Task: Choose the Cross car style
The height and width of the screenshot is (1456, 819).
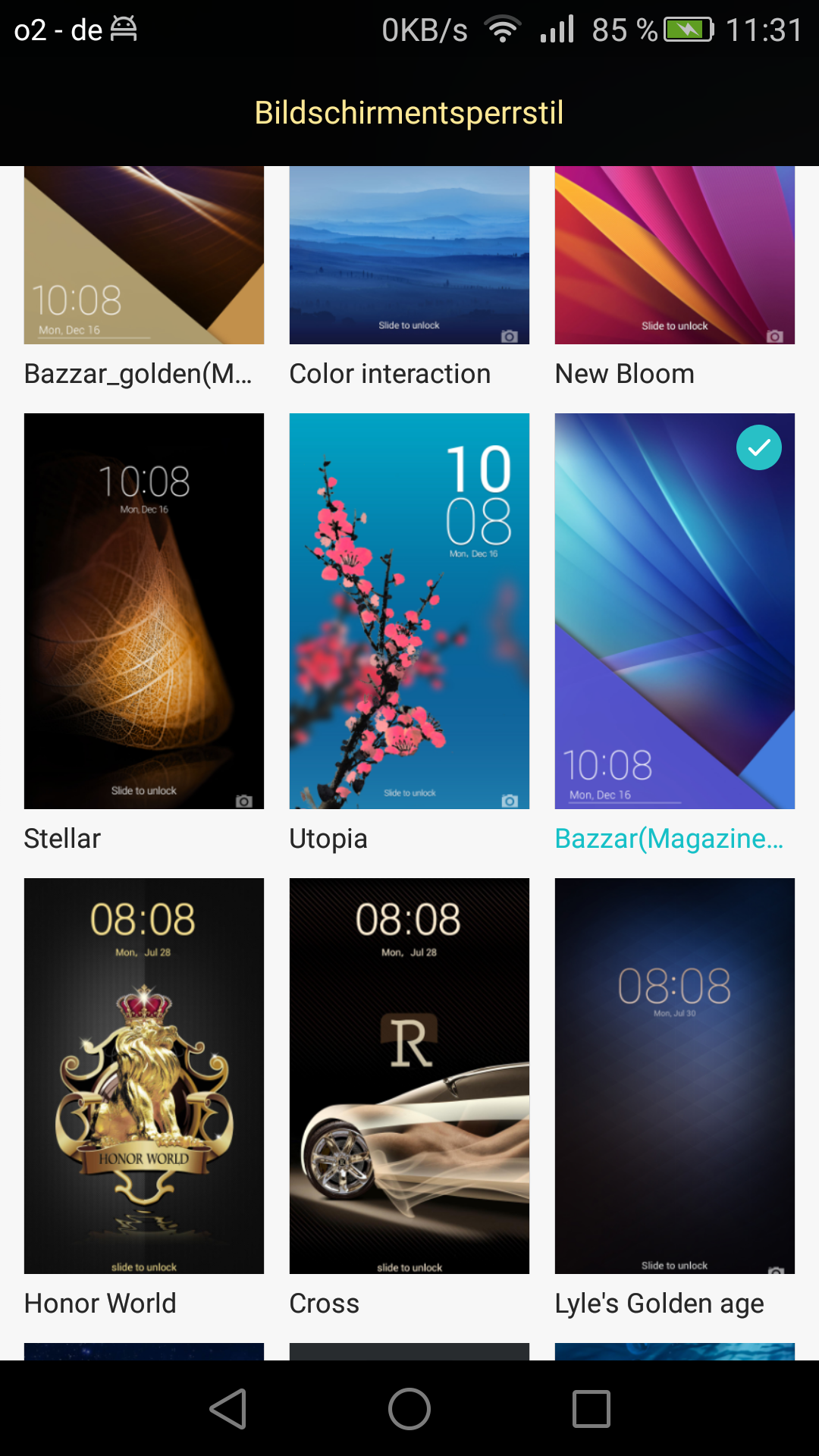Action: [x=409, y=1076]
